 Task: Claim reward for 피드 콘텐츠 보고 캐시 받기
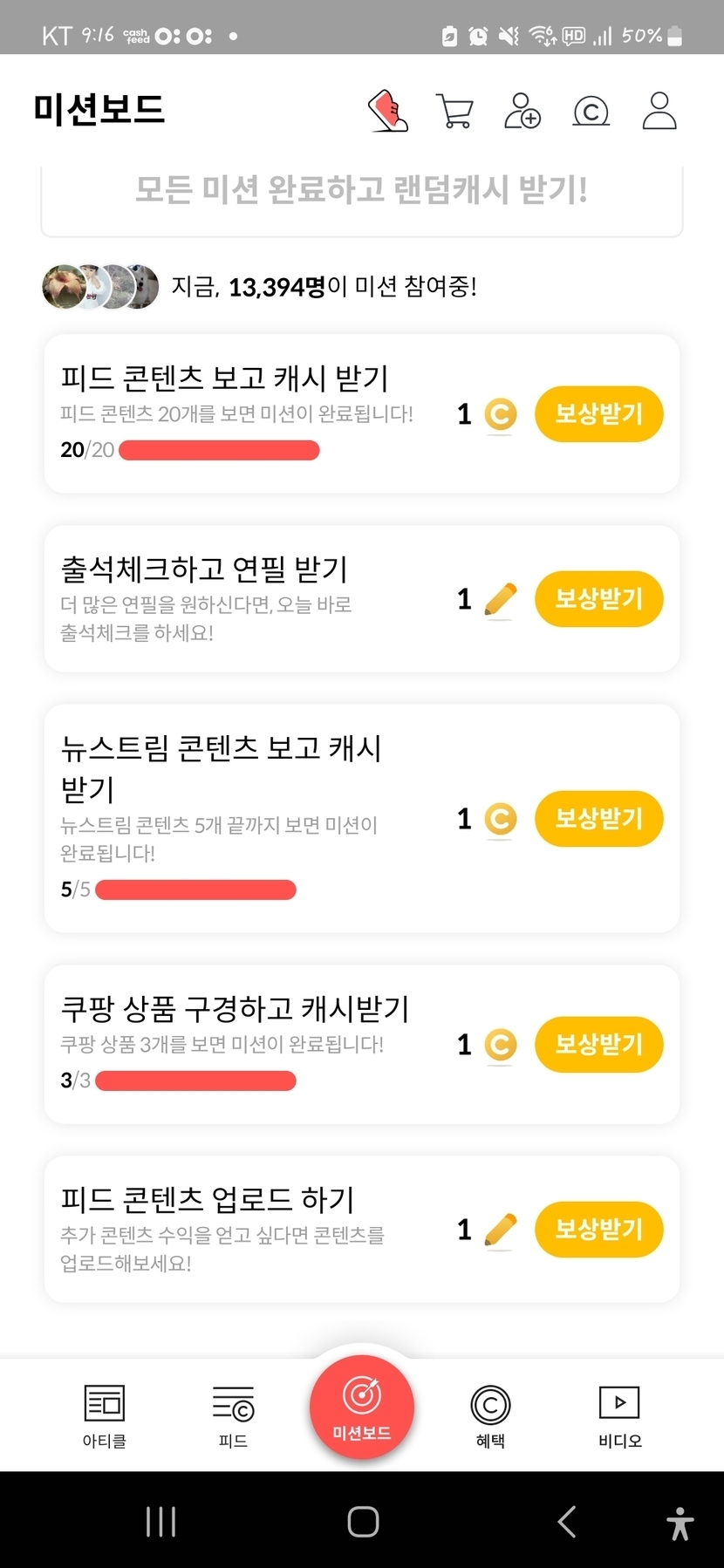pos(598,414)
